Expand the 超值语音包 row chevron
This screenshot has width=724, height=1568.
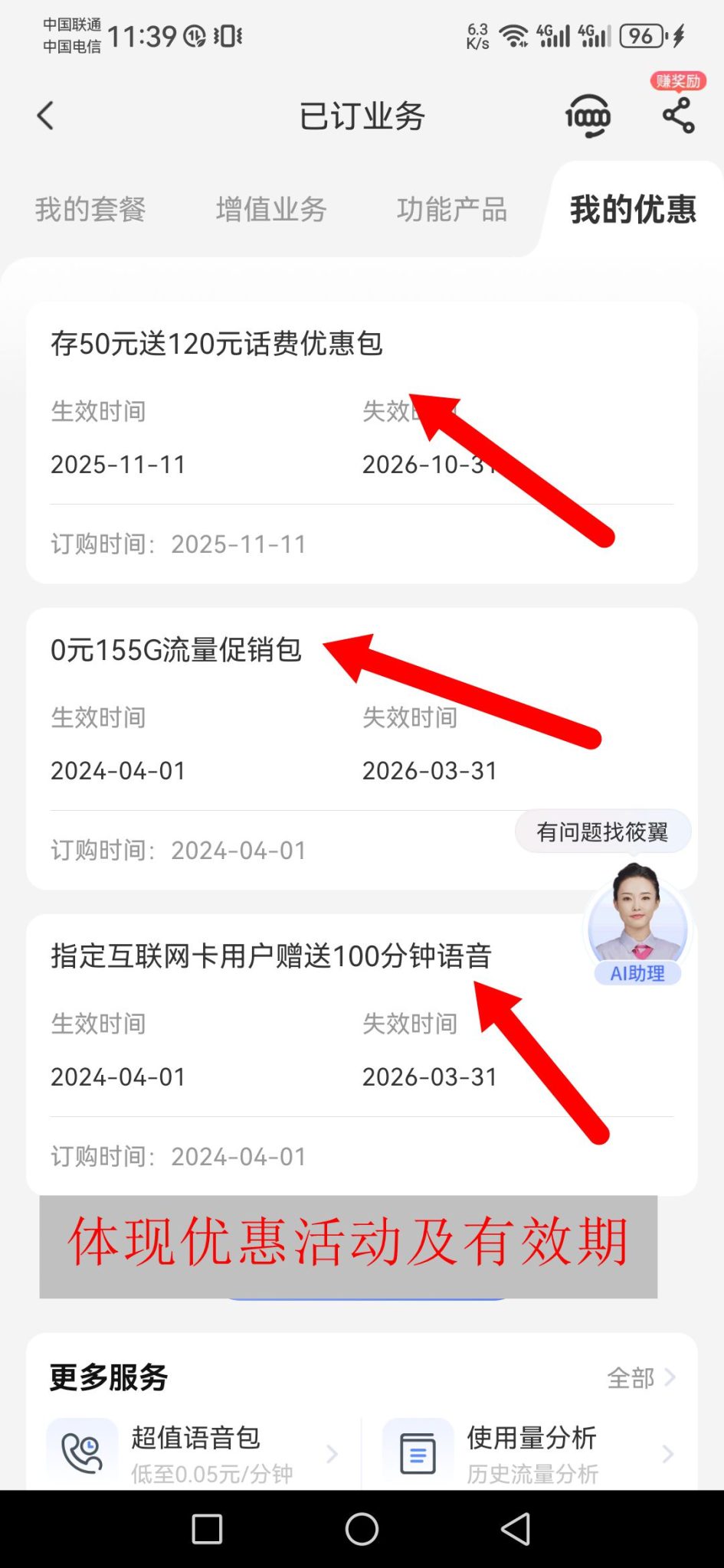point(332,1453)
